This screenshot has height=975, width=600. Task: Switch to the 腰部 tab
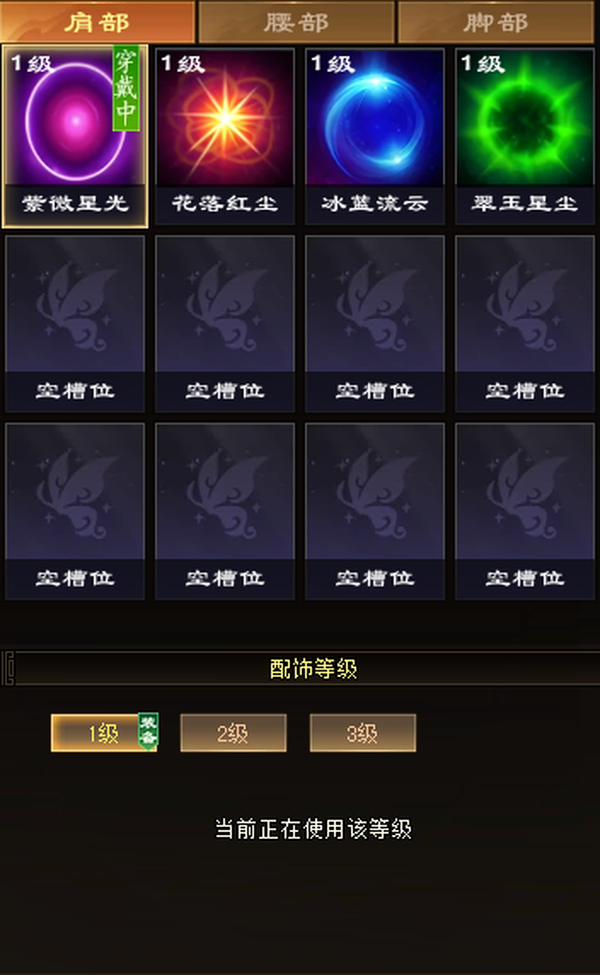pos(296,22)
